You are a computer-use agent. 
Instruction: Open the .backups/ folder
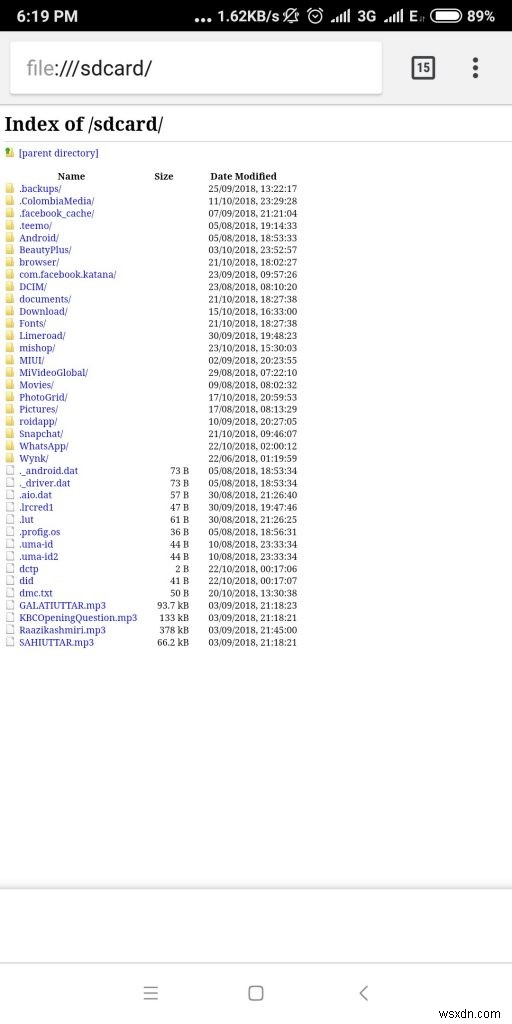[40, 189]
